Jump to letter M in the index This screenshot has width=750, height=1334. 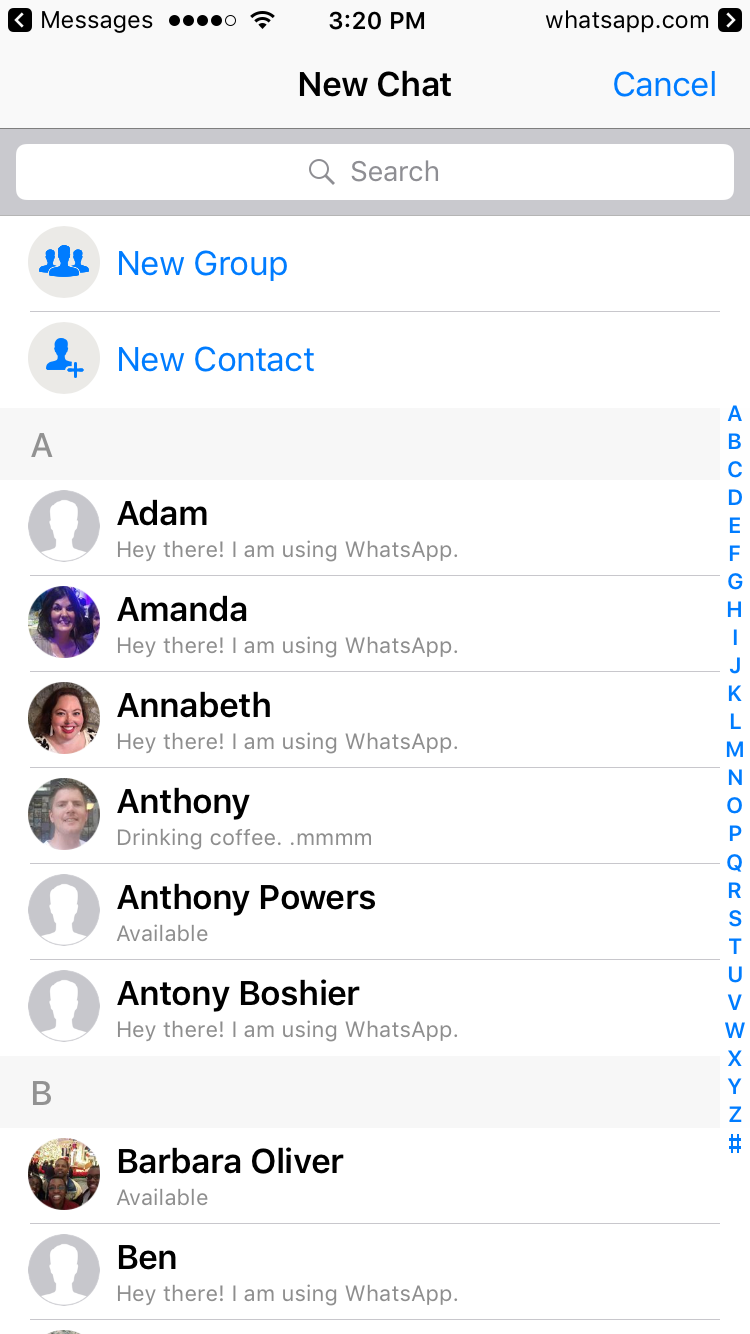pyautogui.click(x=735, y=749)
